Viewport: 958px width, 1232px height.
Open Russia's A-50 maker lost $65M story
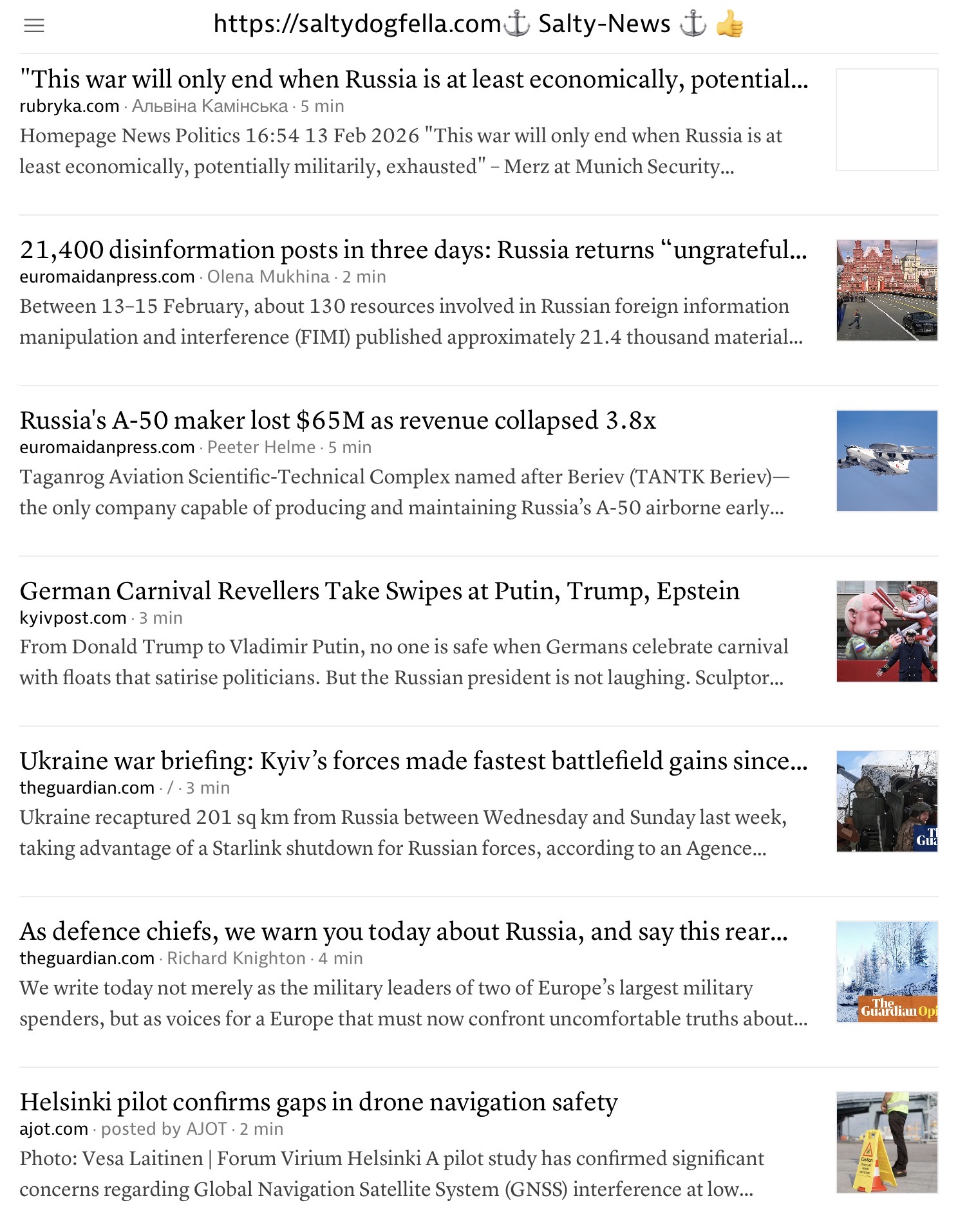pos(338,421)
